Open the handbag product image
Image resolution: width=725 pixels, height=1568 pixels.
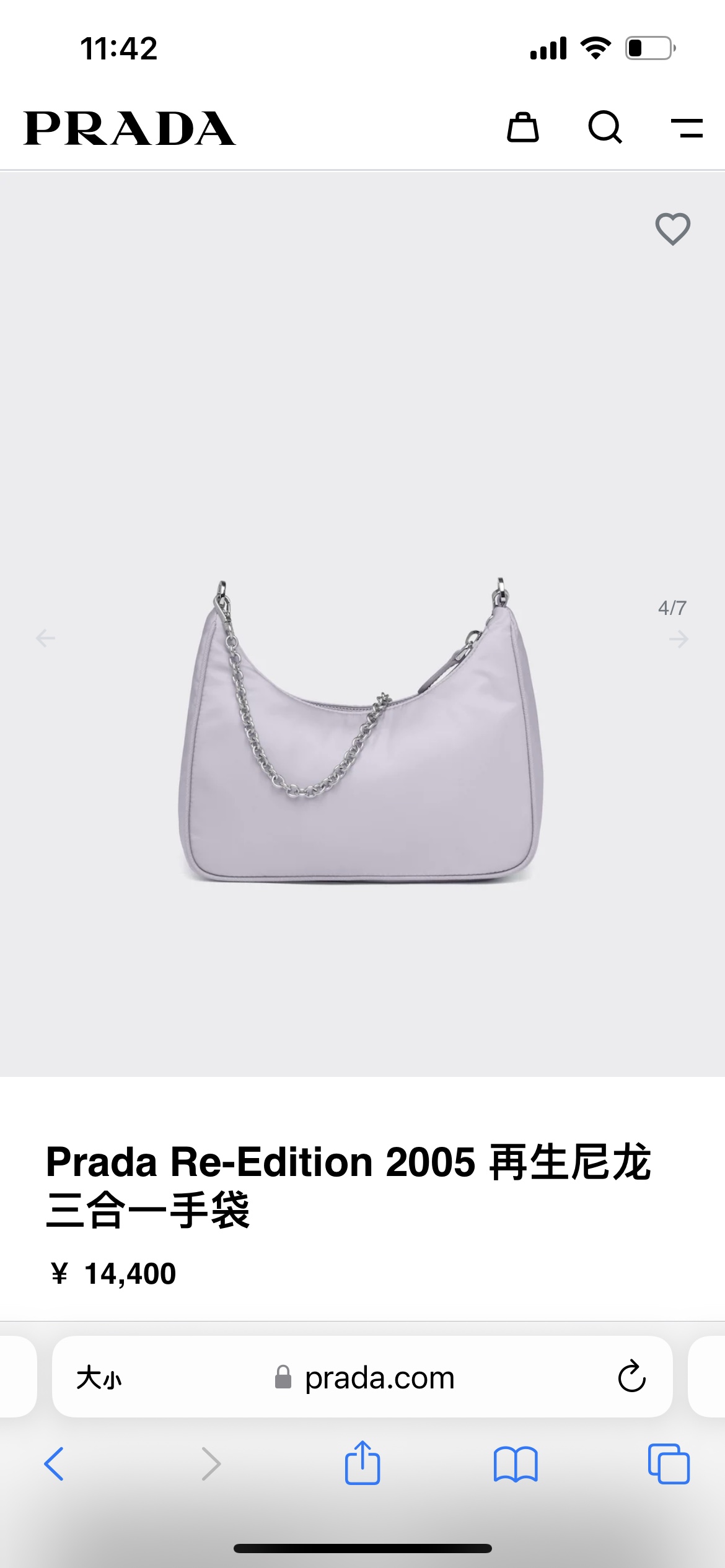361,731
